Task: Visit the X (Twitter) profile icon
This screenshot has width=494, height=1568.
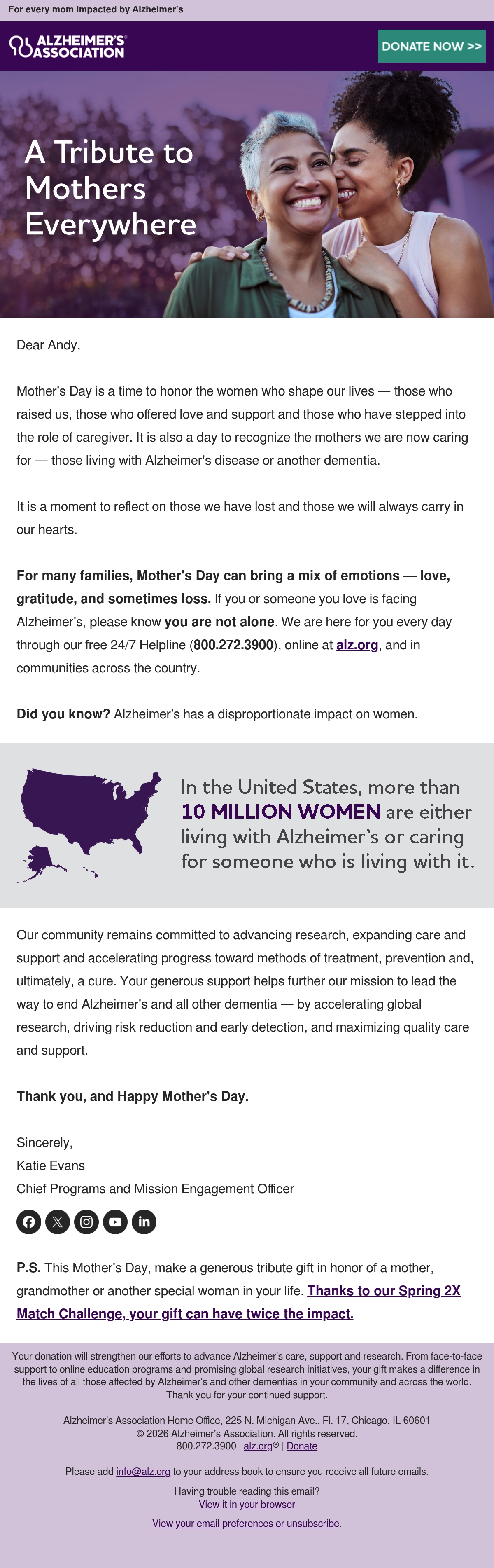Action: [x=58, y=1222]
